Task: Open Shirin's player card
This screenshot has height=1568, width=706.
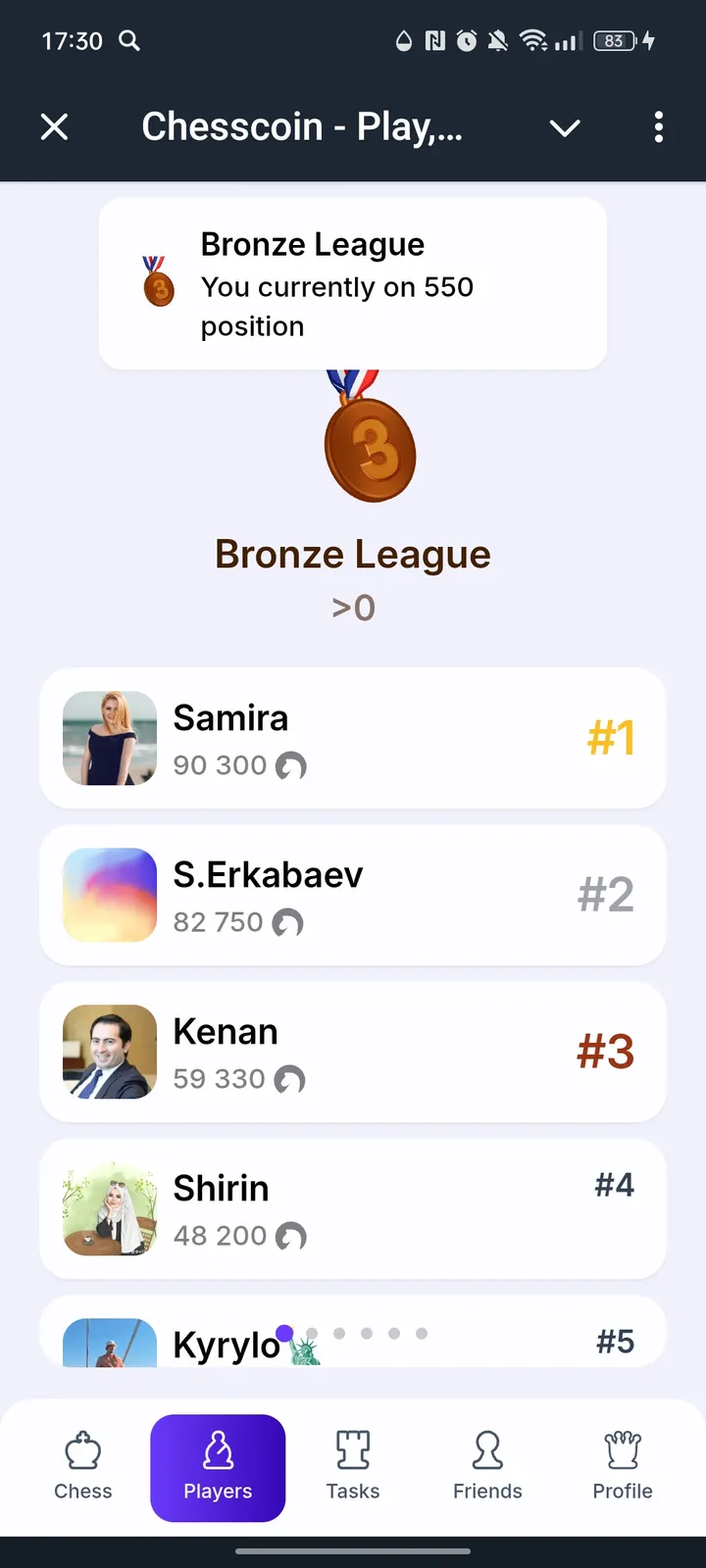Action: [x=353, y=1208]
